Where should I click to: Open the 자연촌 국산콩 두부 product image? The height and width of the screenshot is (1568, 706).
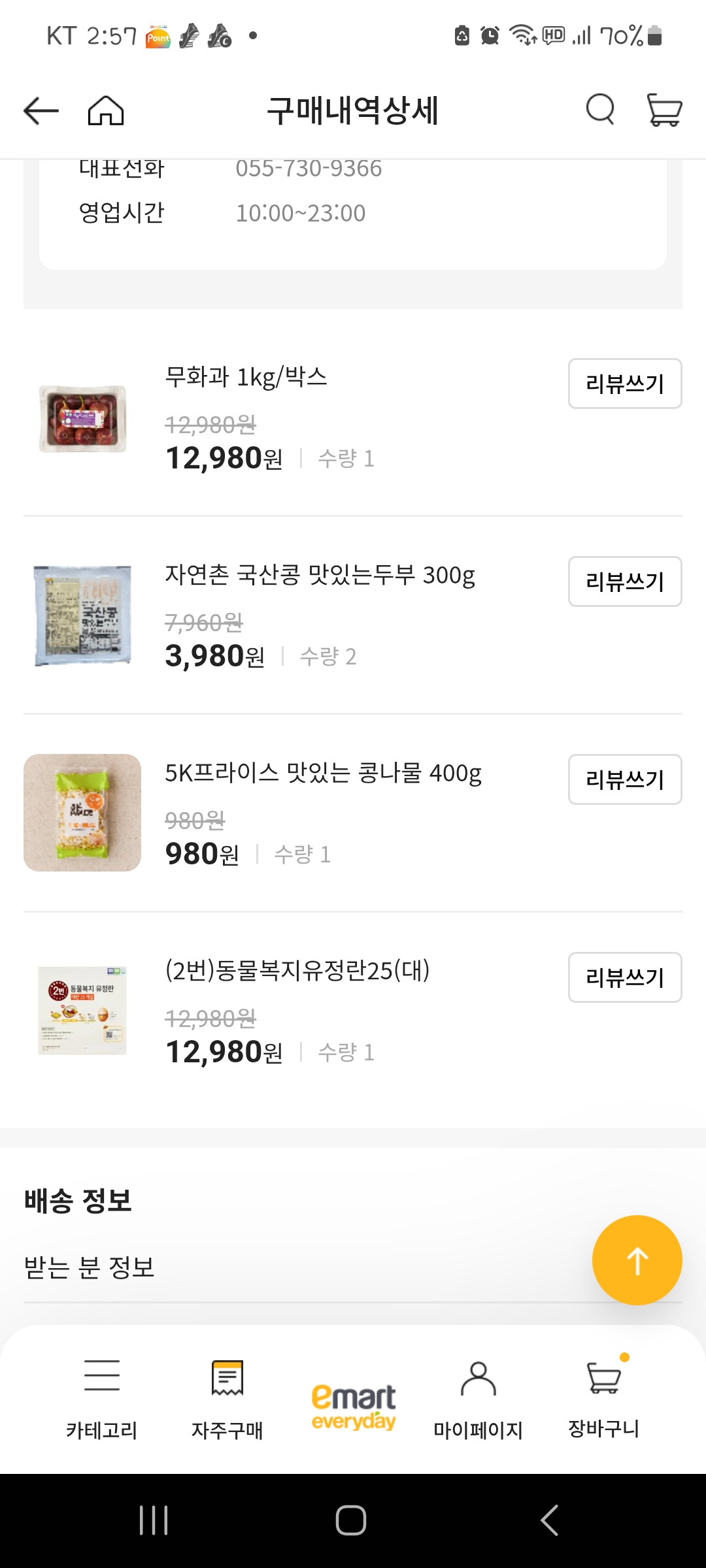(82, 616)
